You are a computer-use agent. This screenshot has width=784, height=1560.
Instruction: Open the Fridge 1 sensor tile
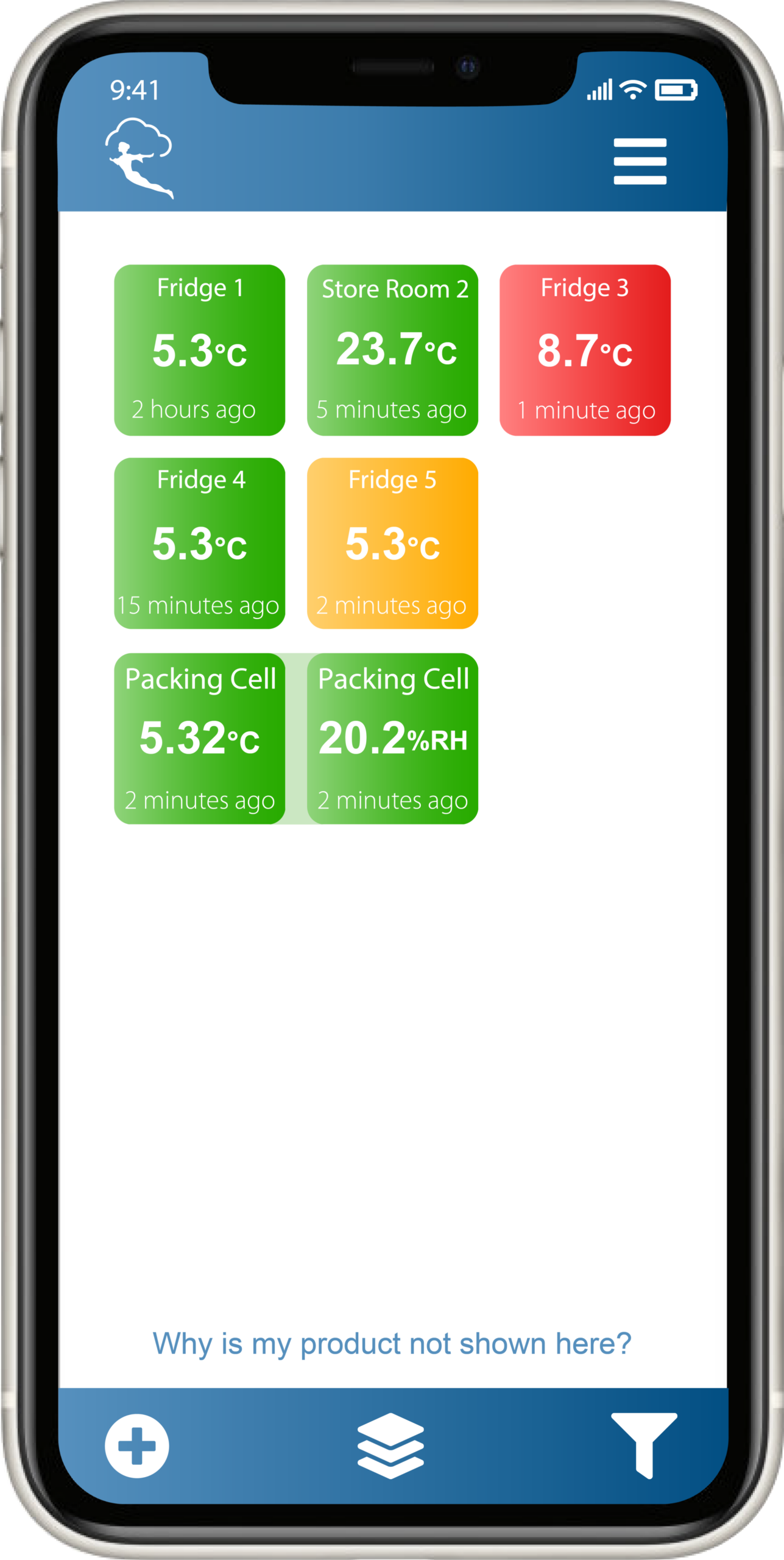point(199,350)
